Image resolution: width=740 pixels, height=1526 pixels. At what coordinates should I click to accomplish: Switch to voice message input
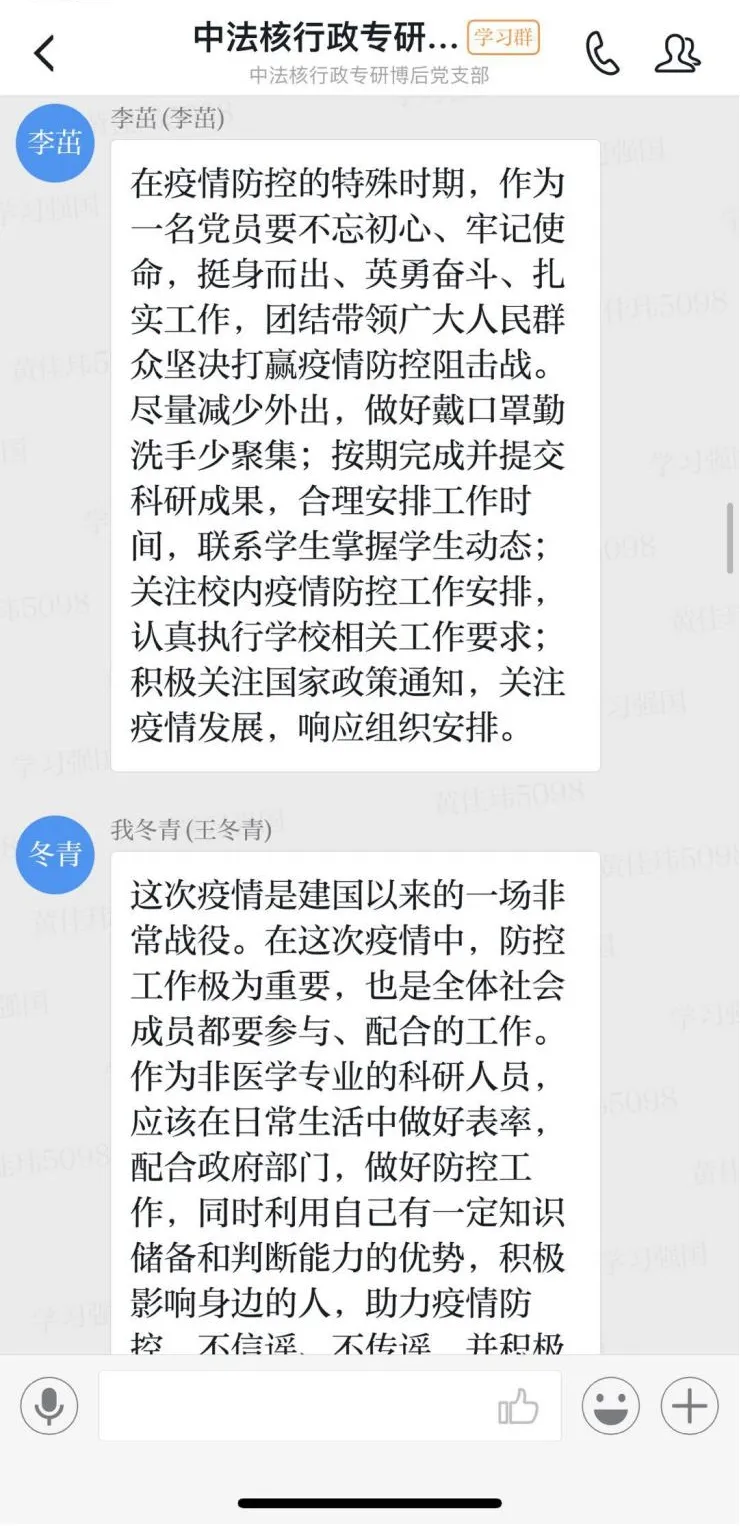coord(49,1406)
